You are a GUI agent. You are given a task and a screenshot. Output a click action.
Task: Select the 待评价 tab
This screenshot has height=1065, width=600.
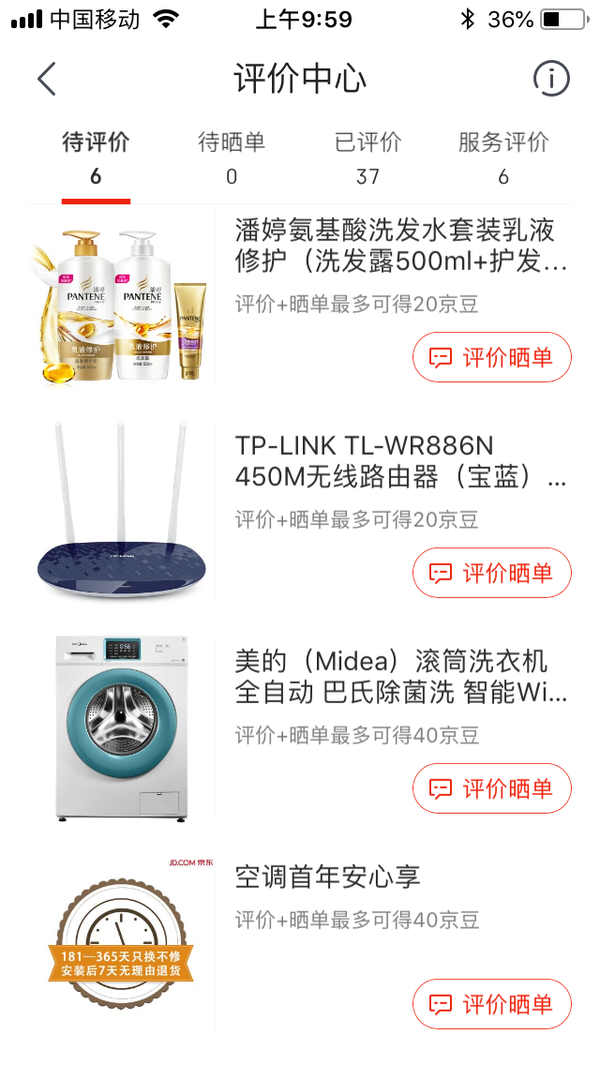pos(96,159)
